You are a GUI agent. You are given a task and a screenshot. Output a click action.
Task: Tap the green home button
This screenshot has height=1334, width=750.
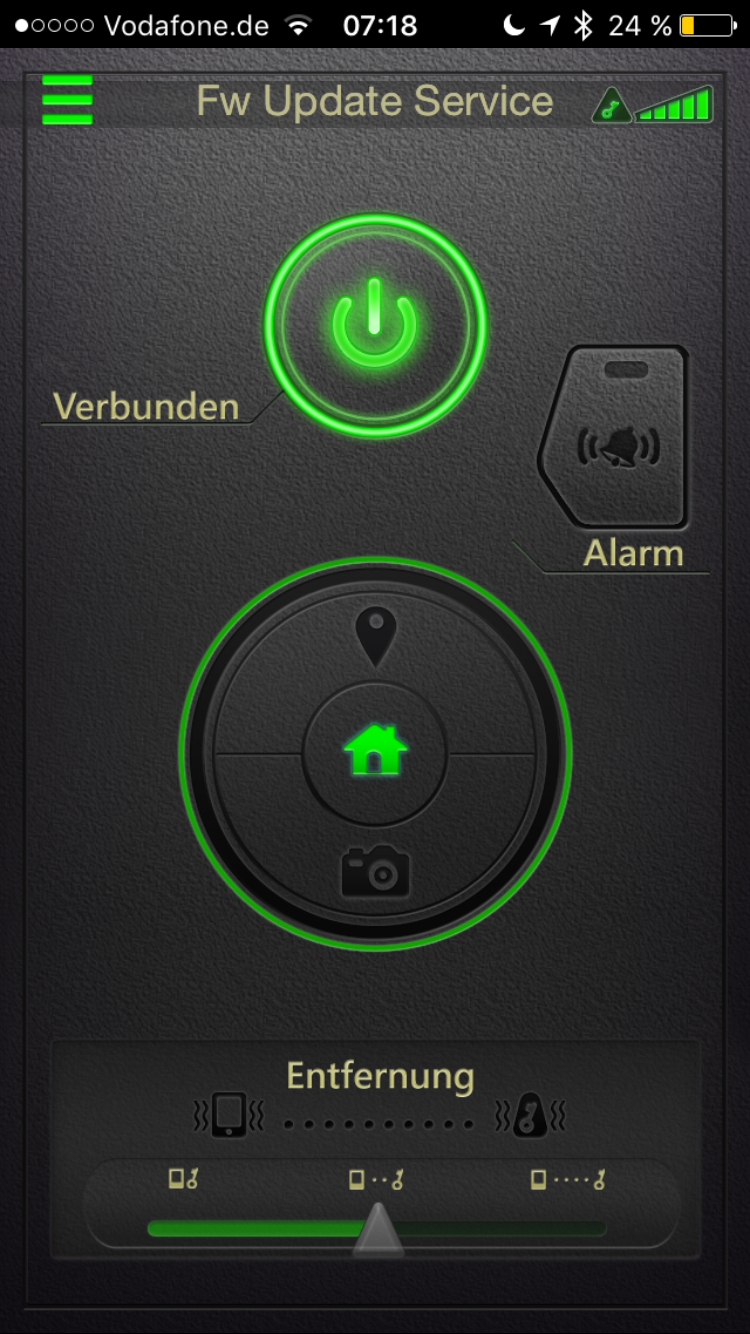pyautogui.click(x=375, y=750)
